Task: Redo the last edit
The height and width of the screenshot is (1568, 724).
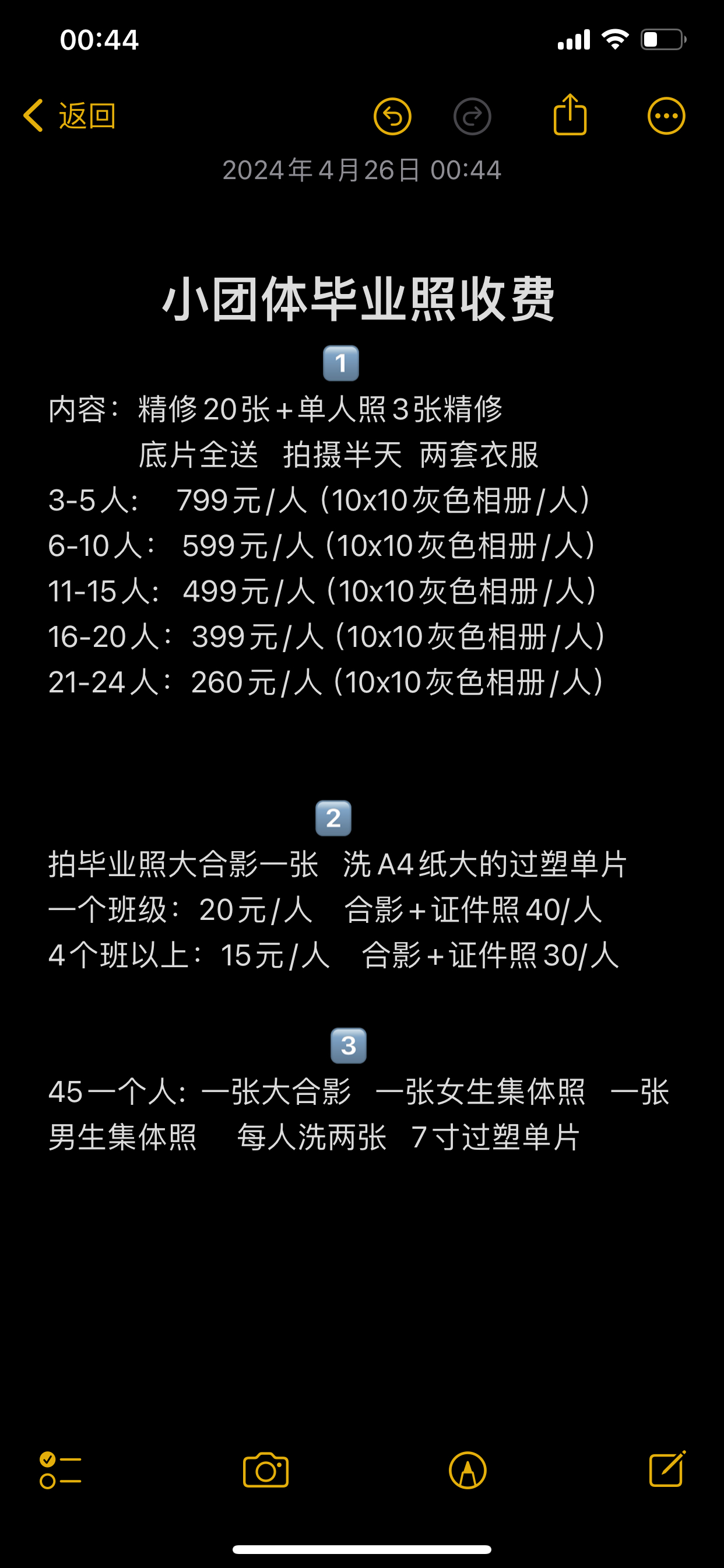Action: 472,116
